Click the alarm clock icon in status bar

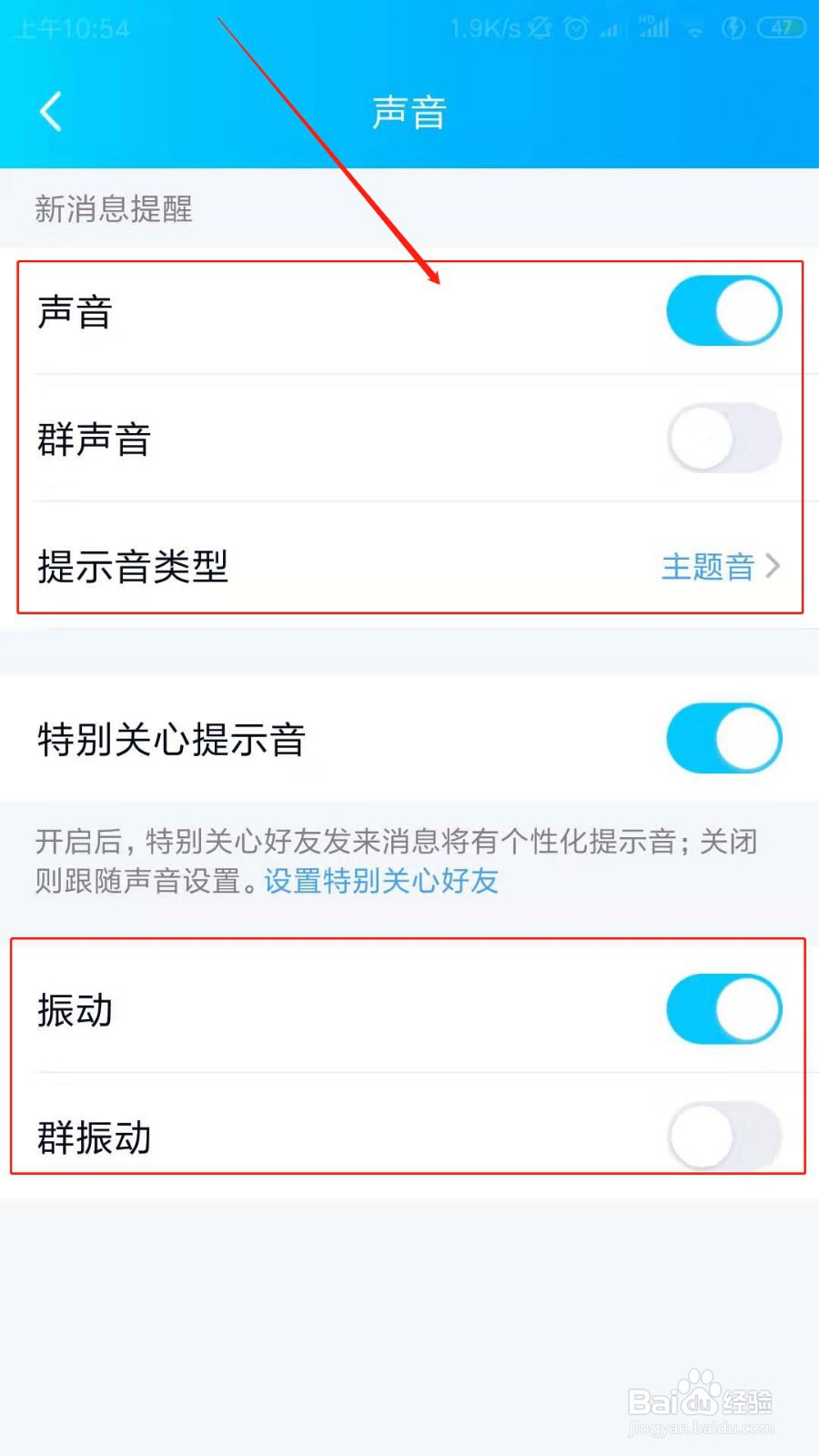576,29
